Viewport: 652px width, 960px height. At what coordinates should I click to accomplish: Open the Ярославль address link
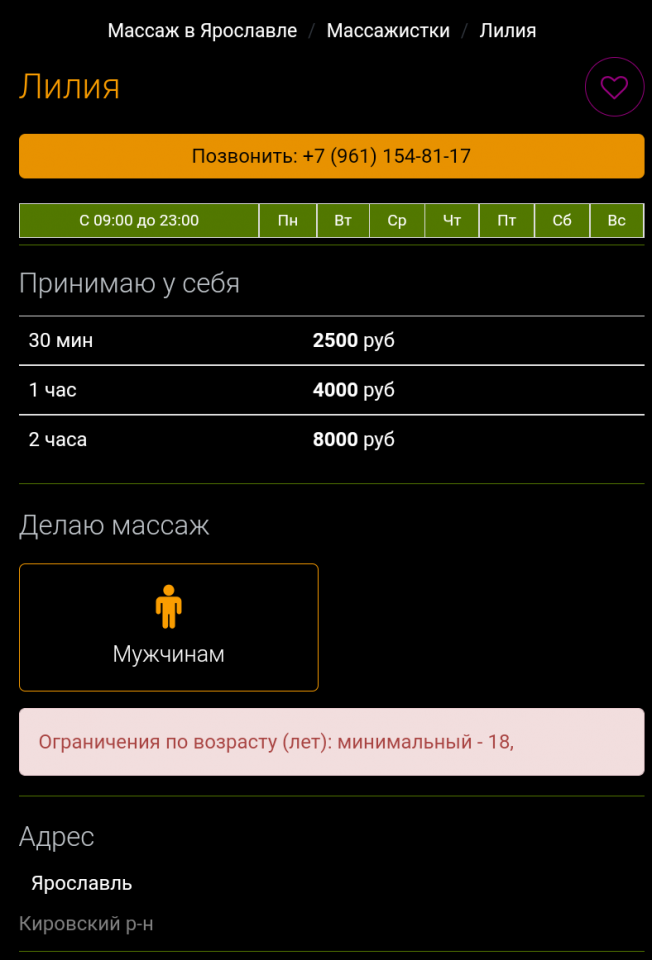[81, 883]
